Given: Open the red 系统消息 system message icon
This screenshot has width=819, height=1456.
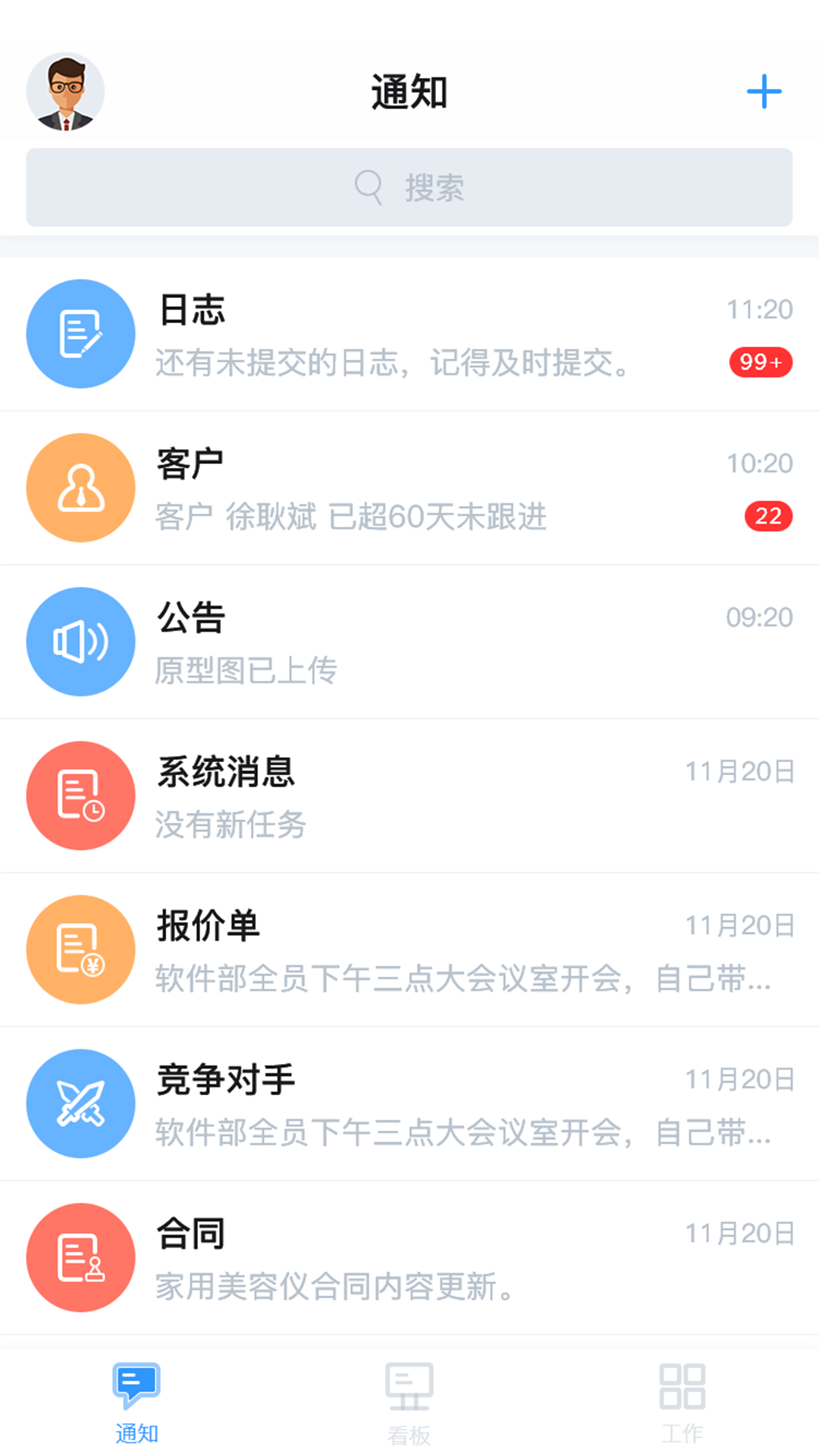Looking at the screenshot, I should 80,795.
